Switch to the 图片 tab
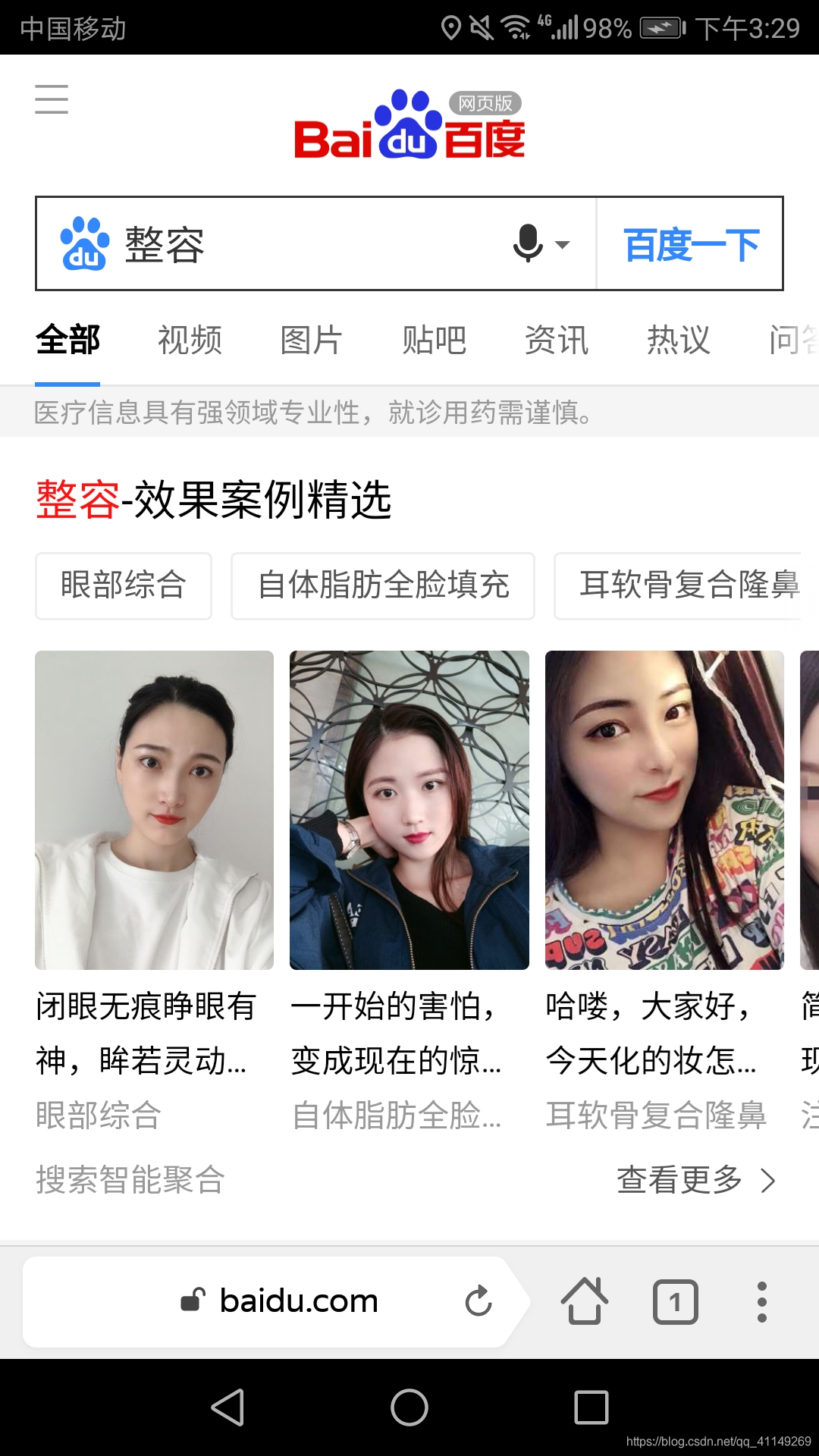This screenshot has height=1456, width=819. pos(312,340)
